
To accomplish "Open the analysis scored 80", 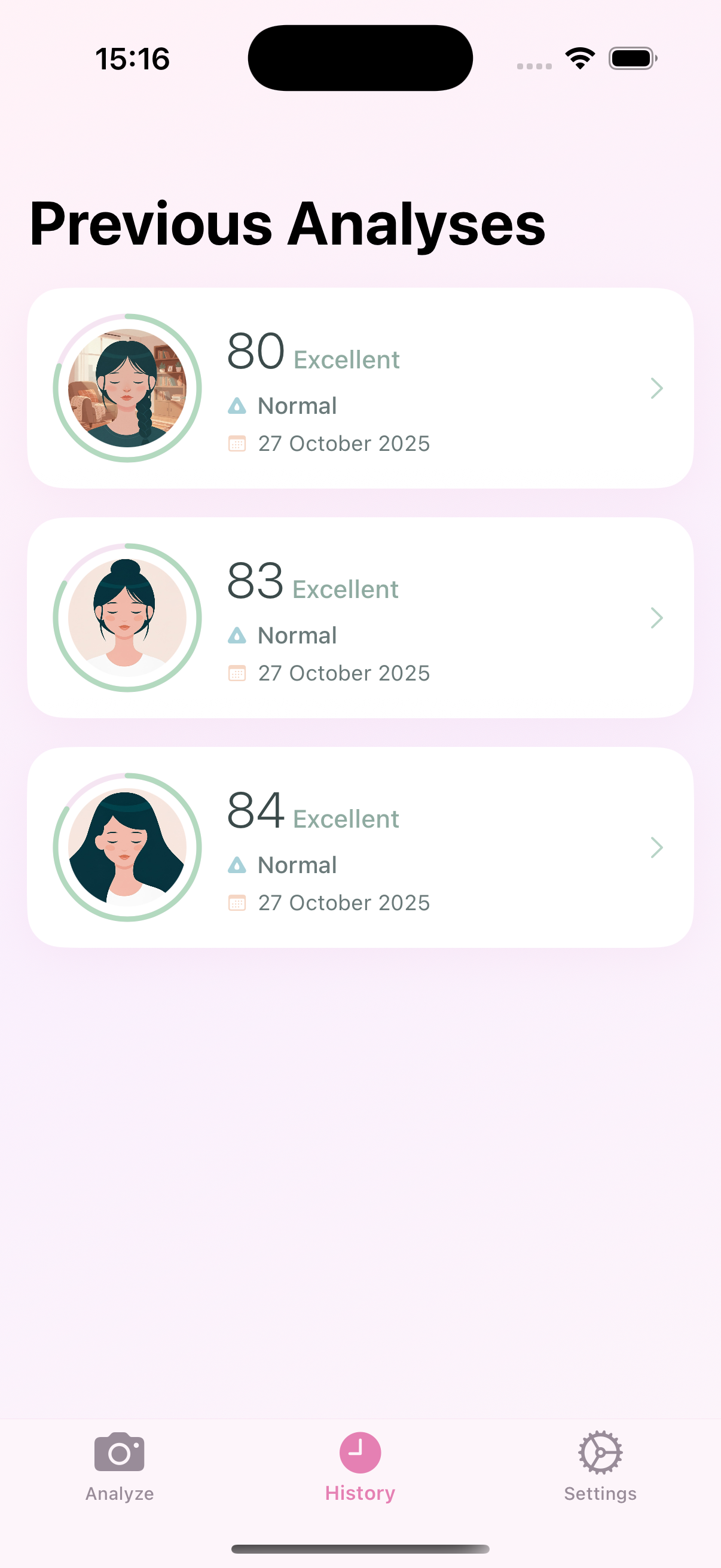I will pos(360,388).
